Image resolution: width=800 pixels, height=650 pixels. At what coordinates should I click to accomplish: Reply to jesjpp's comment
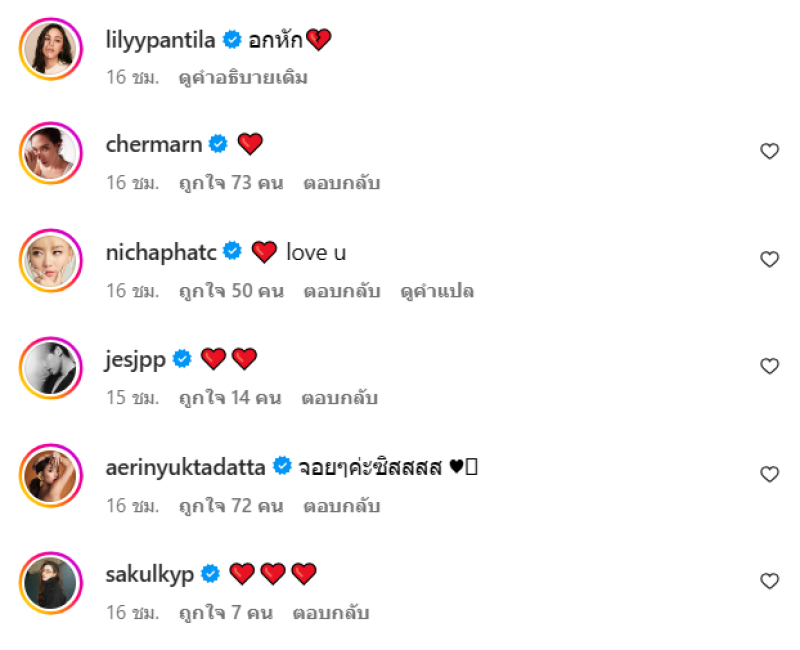click(x=339, y=398)
